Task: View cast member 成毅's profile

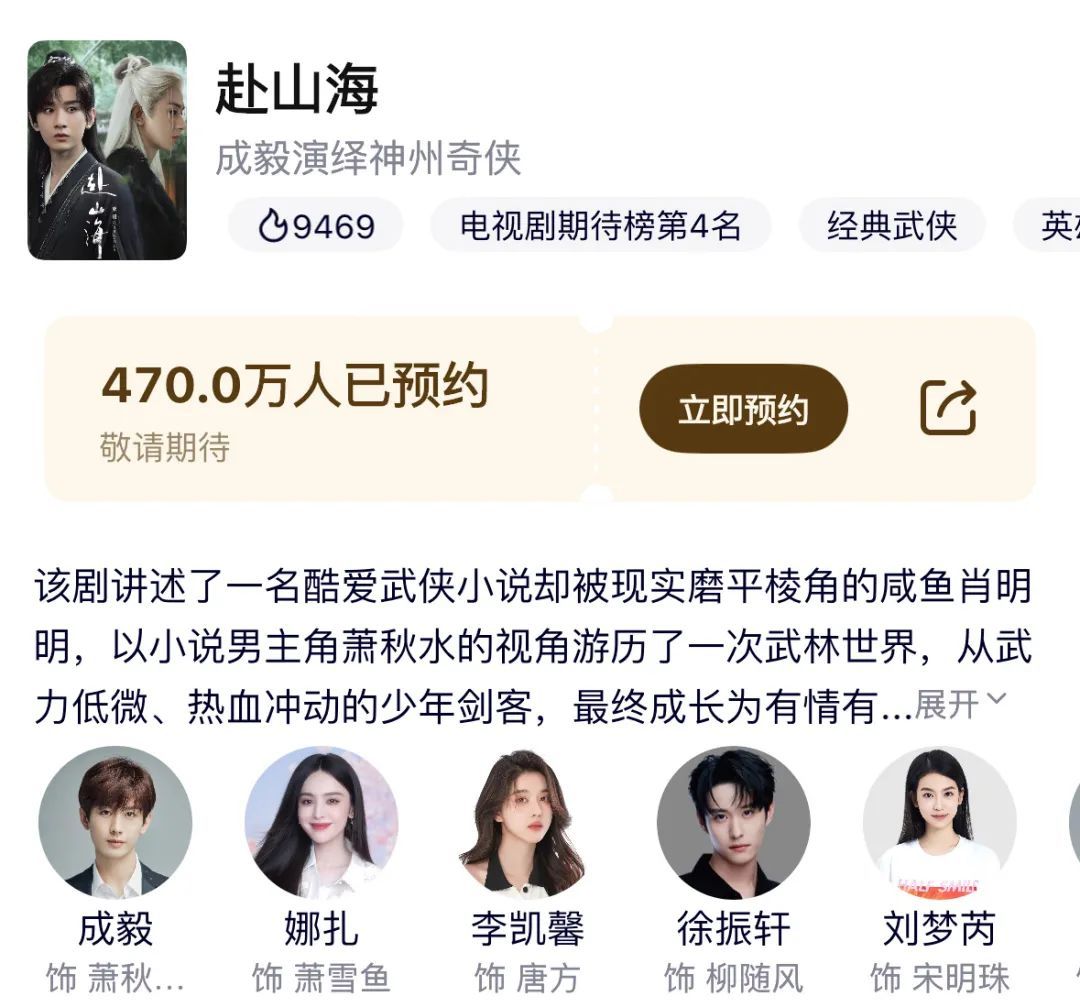Action: [115, 823]
